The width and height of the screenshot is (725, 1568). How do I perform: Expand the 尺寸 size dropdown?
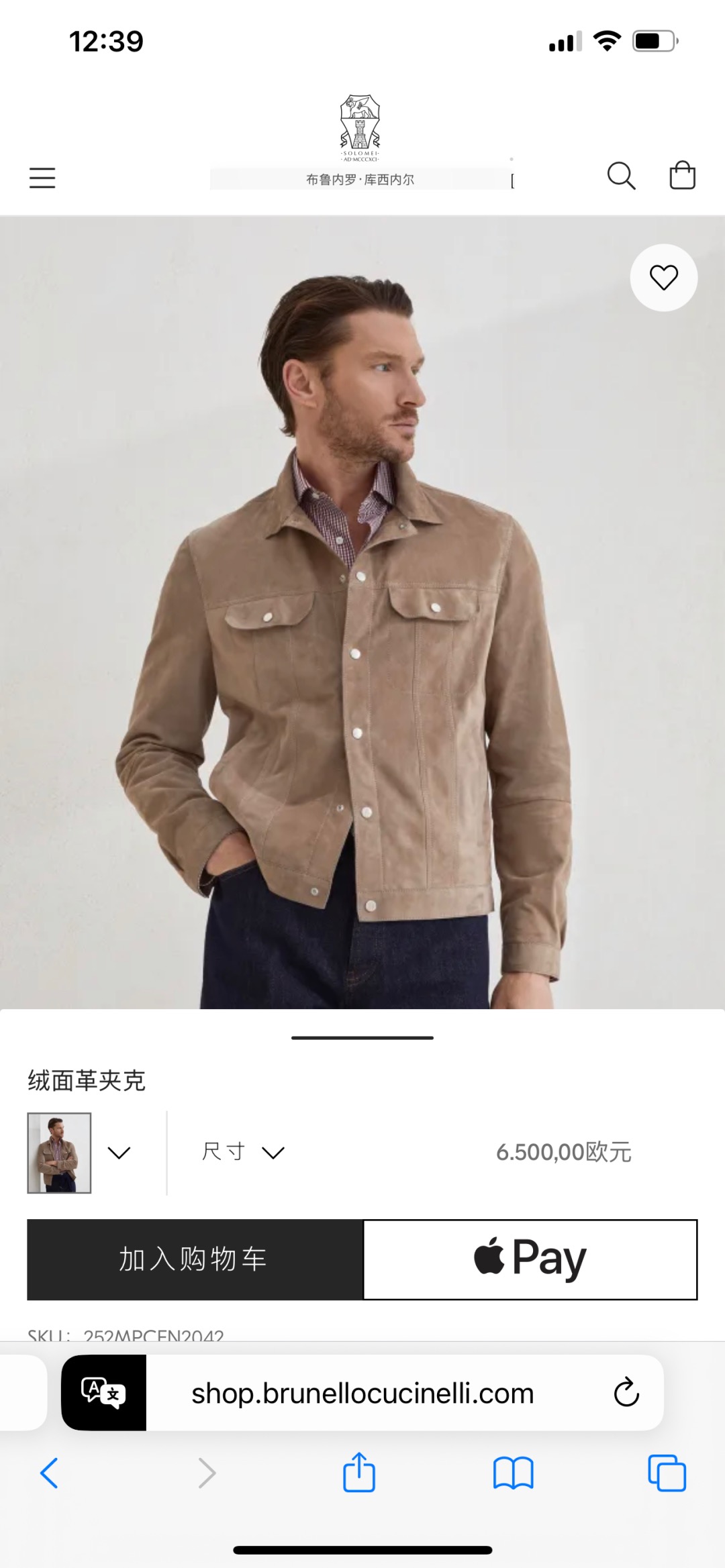(x=242, y=1150)
